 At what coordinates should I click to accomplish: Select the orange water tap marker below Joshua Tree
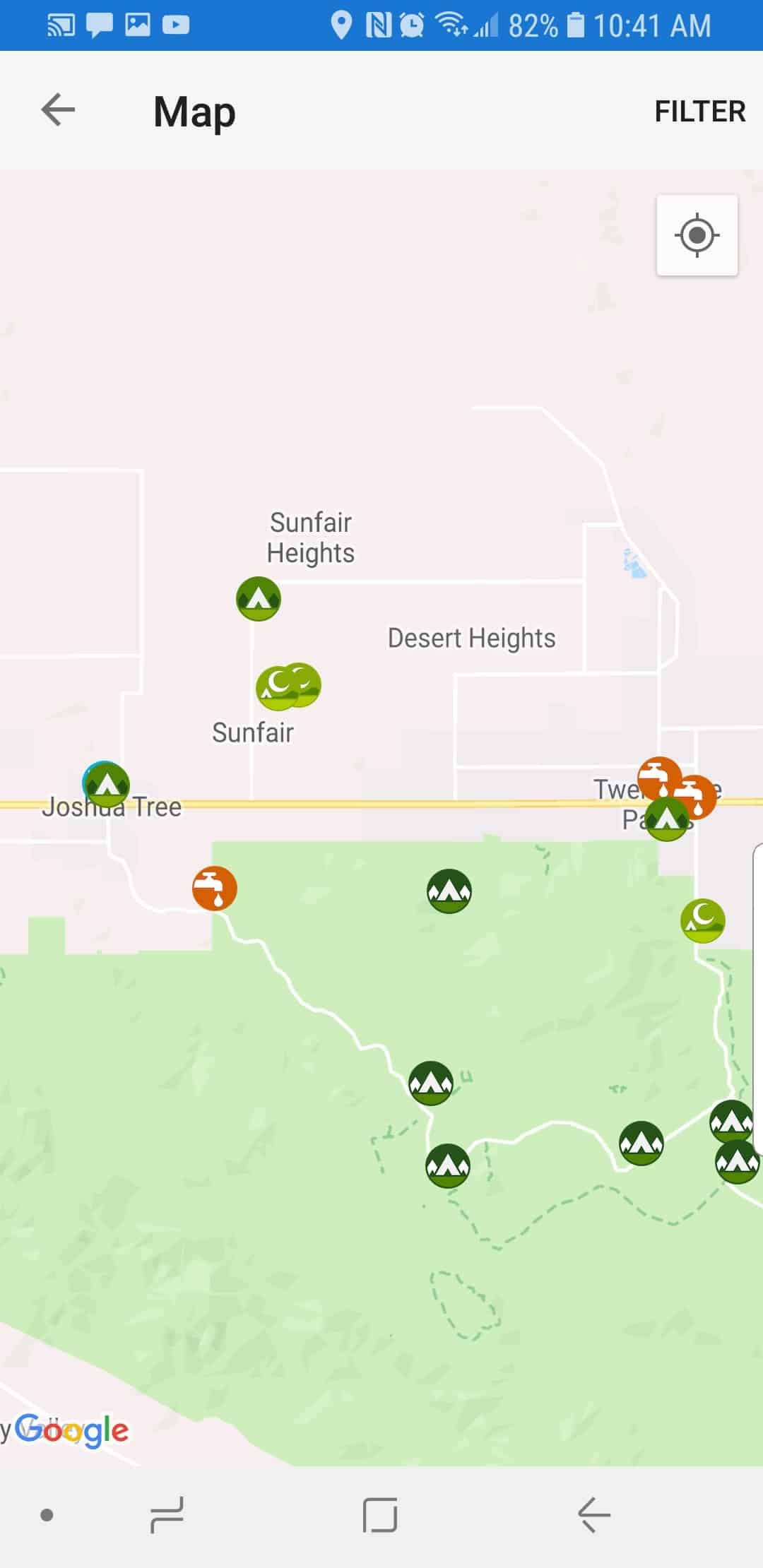(215, 888)
